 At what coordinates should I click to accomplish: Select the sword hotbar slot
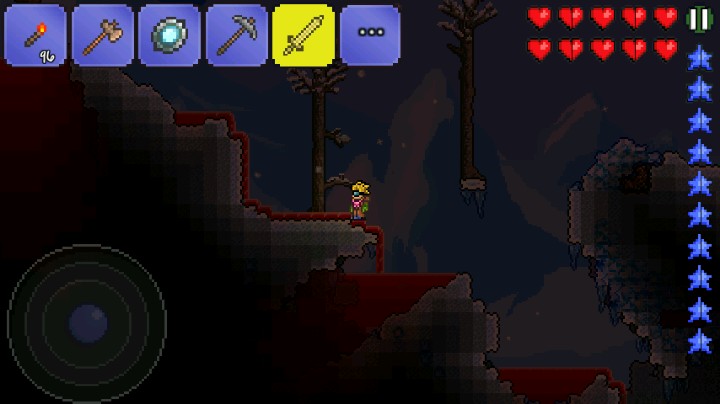(303, 35)
